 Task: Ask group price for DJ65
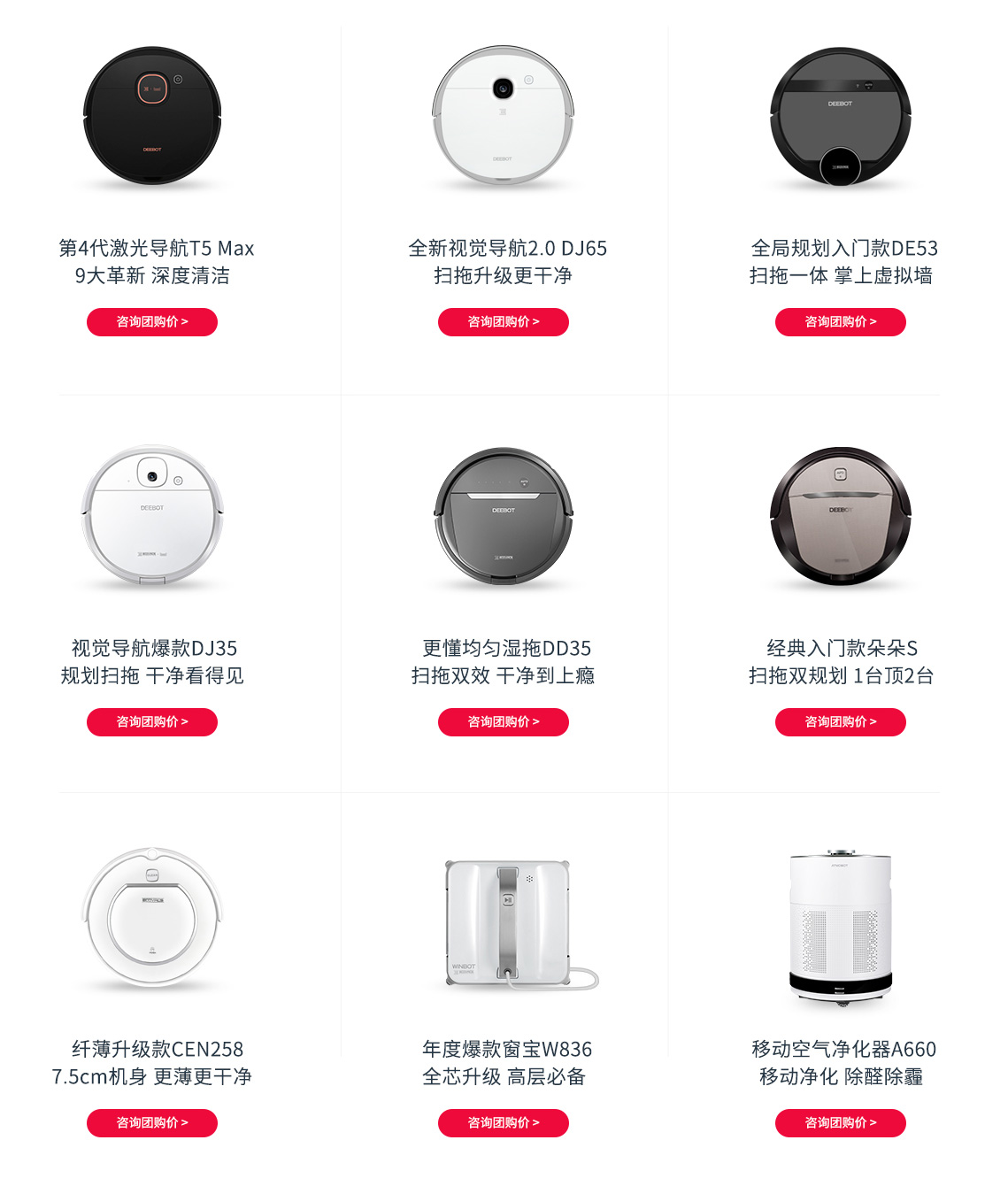point(503,322)
